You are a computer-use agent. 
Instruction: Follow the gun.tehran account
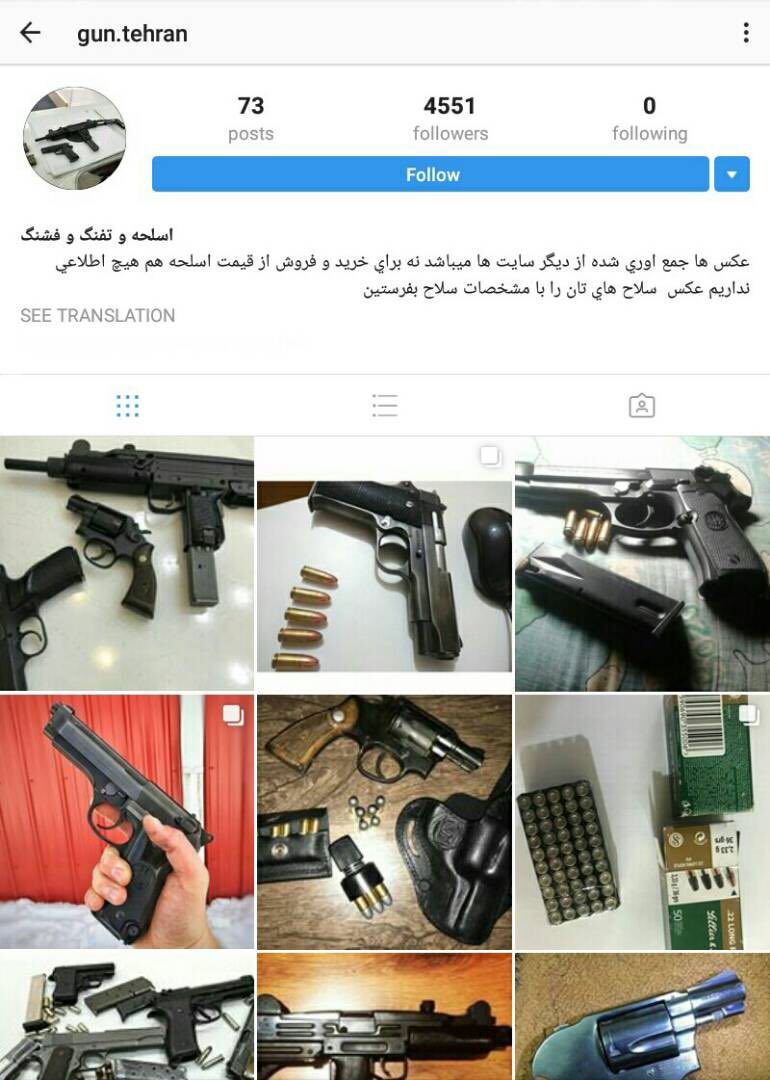(x=431, y=174)
